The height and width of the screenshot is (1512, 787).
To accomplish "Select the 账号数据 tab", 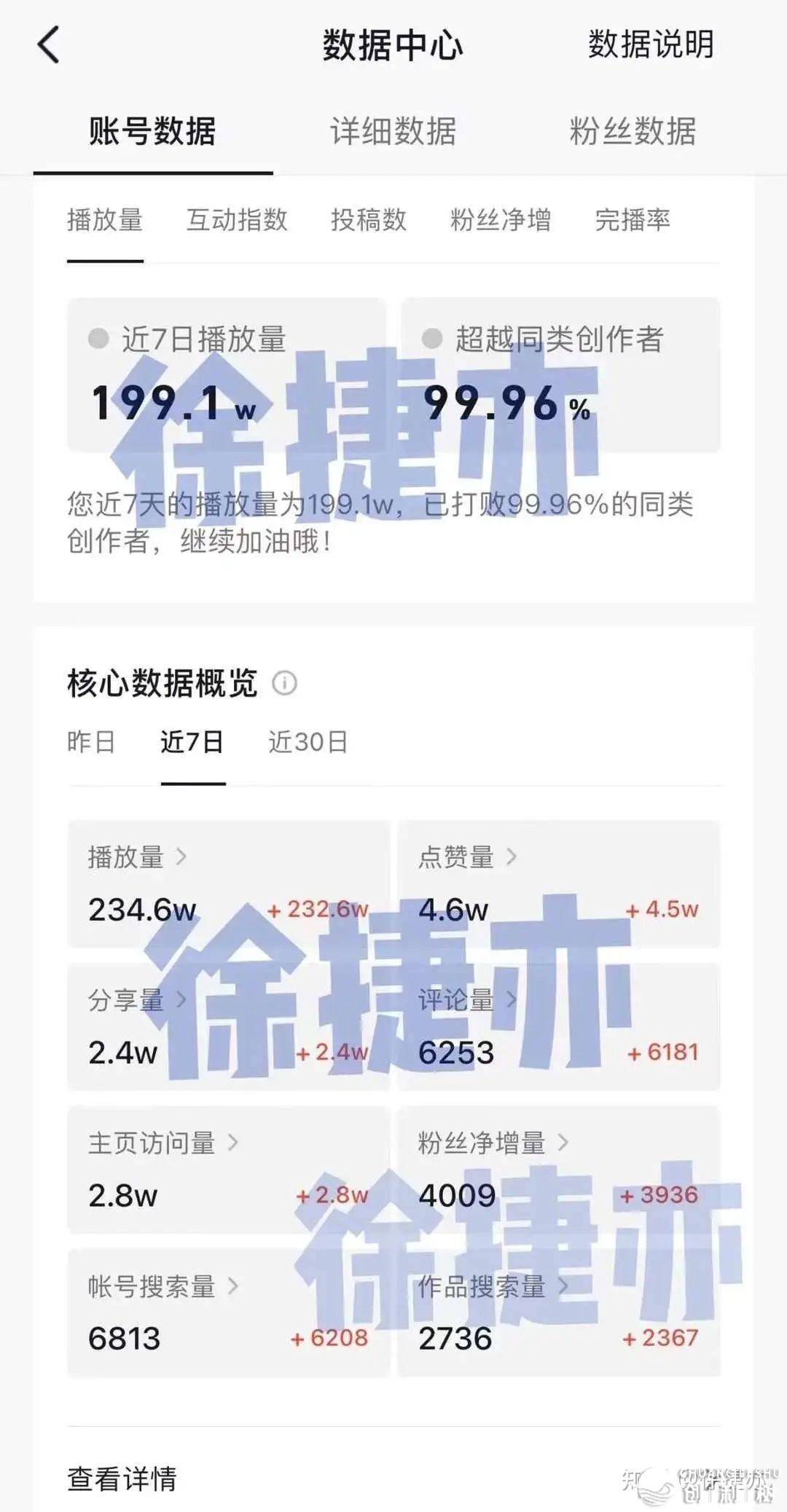I will [x=152, y=132].
